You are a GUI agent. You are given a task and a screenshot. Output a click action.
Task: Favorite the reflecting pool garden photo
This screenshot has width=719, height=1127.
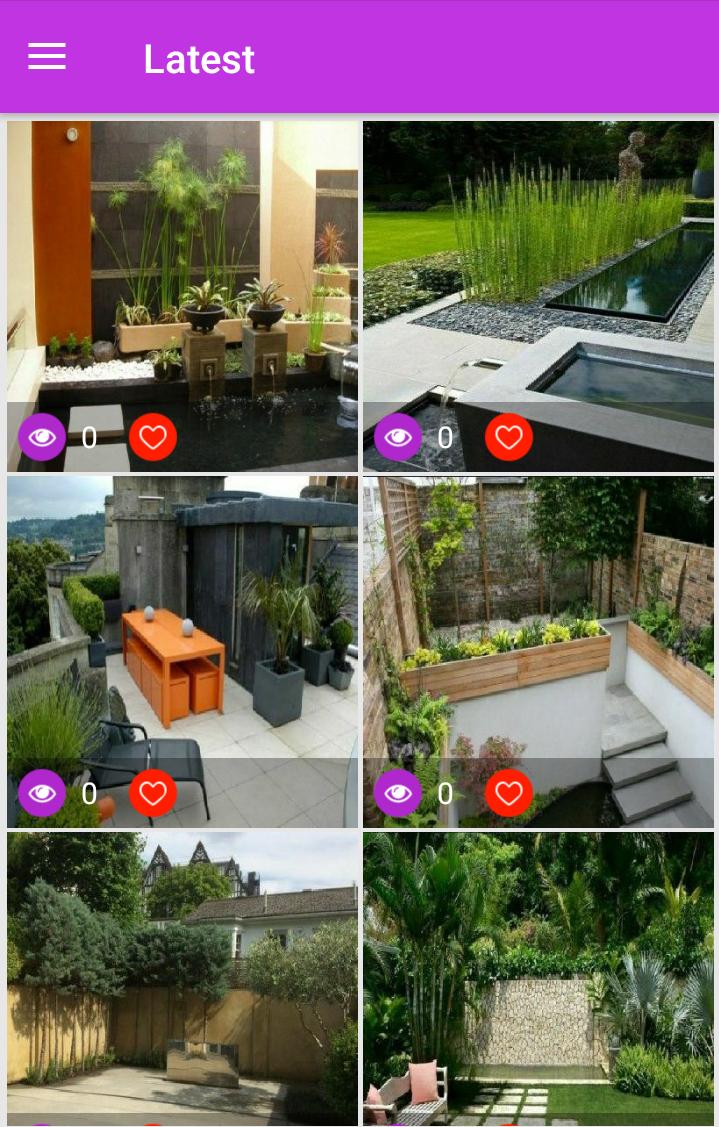coord(509,437)
